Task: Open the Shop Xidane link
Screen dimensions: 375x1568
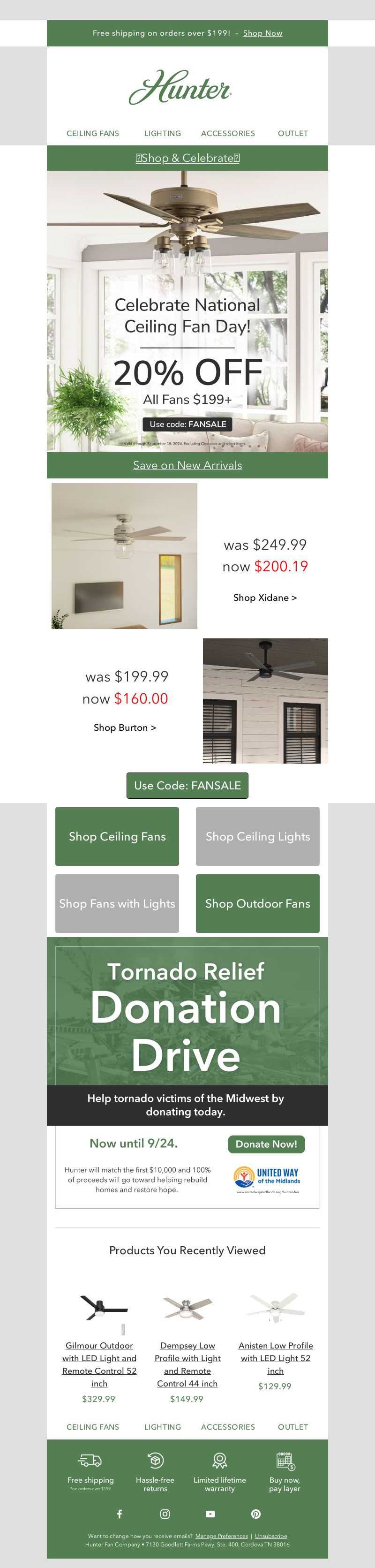Action: pyautogui.click(x=265, y=598)
